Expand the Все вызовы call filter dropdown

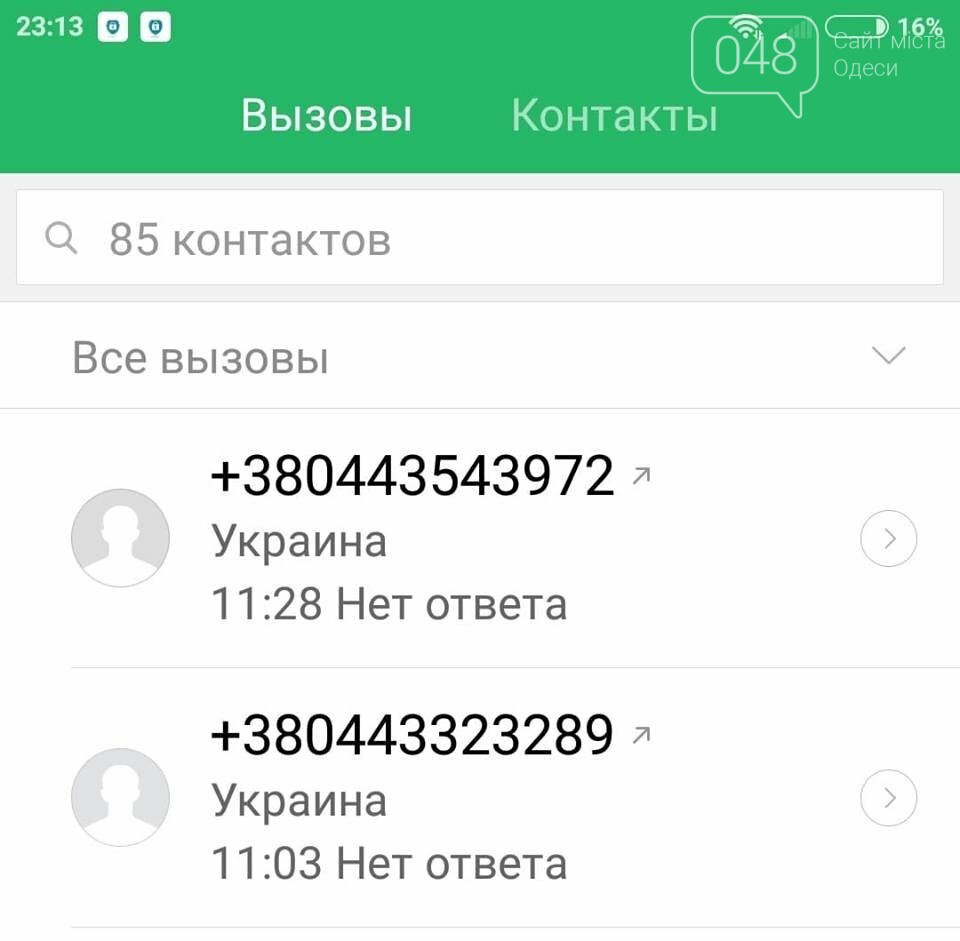pos(887,355)
